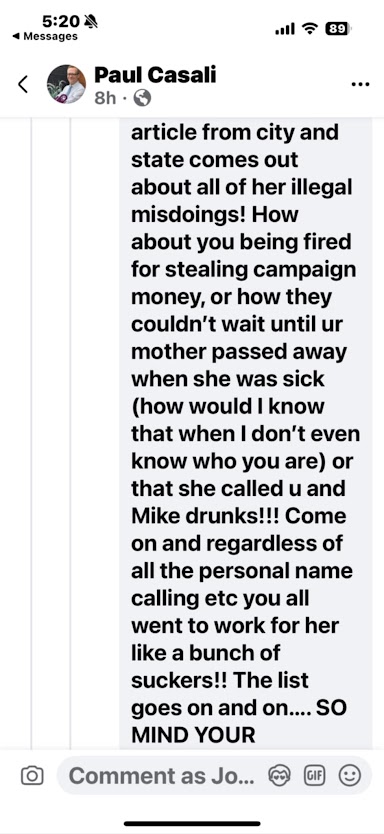Open the three-dot overflow menu
This screenshot has width=384, height=834.
coord(361,84)
